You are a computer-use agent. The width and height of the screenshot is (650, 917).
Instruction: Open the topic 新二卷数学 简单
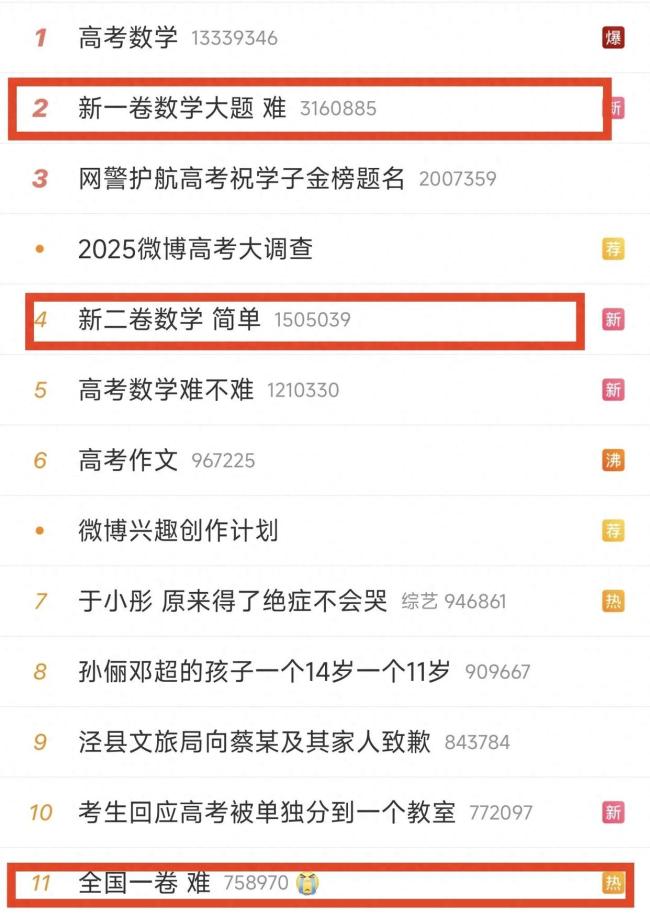click(x=169, y=319)
